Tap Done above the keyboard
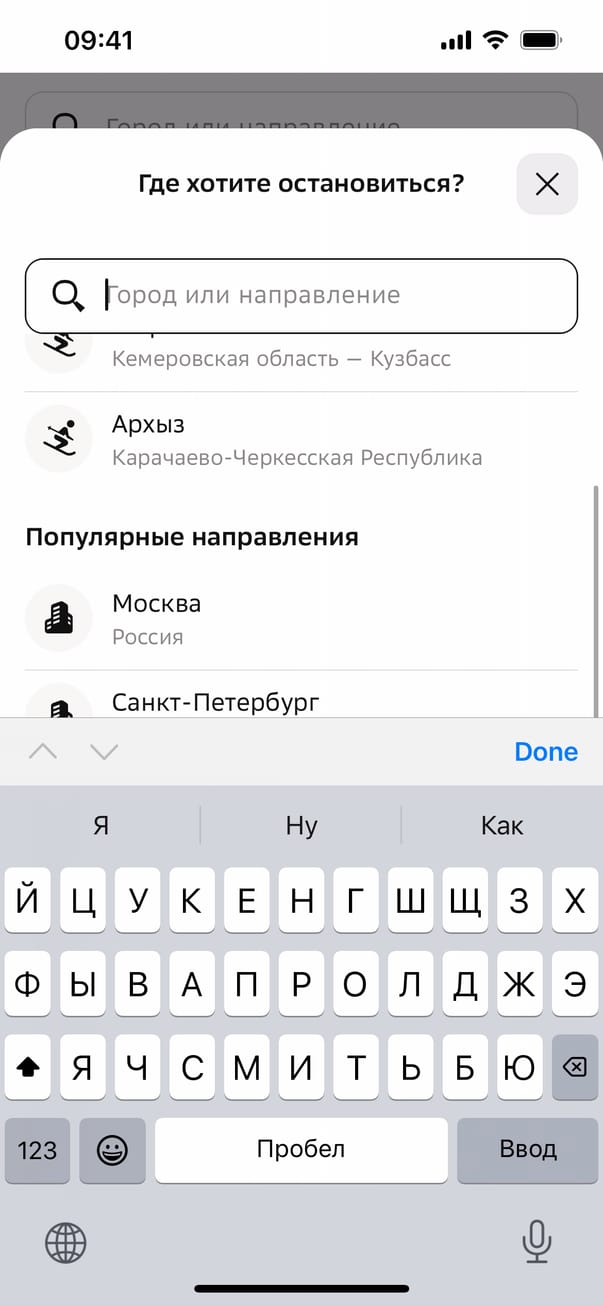The image size is (603, 1305). point(545,752)
